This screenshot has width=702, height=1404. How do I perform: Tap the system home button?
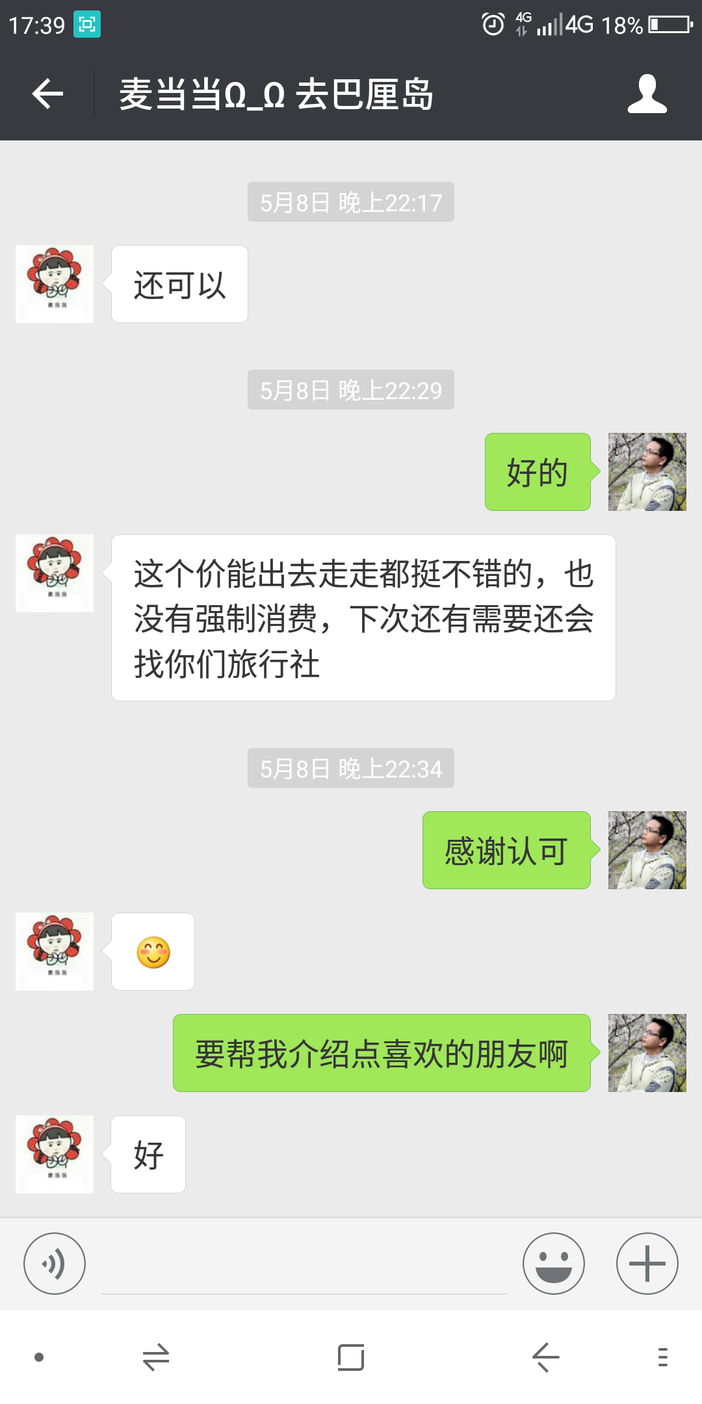(x=351, y=1357)
